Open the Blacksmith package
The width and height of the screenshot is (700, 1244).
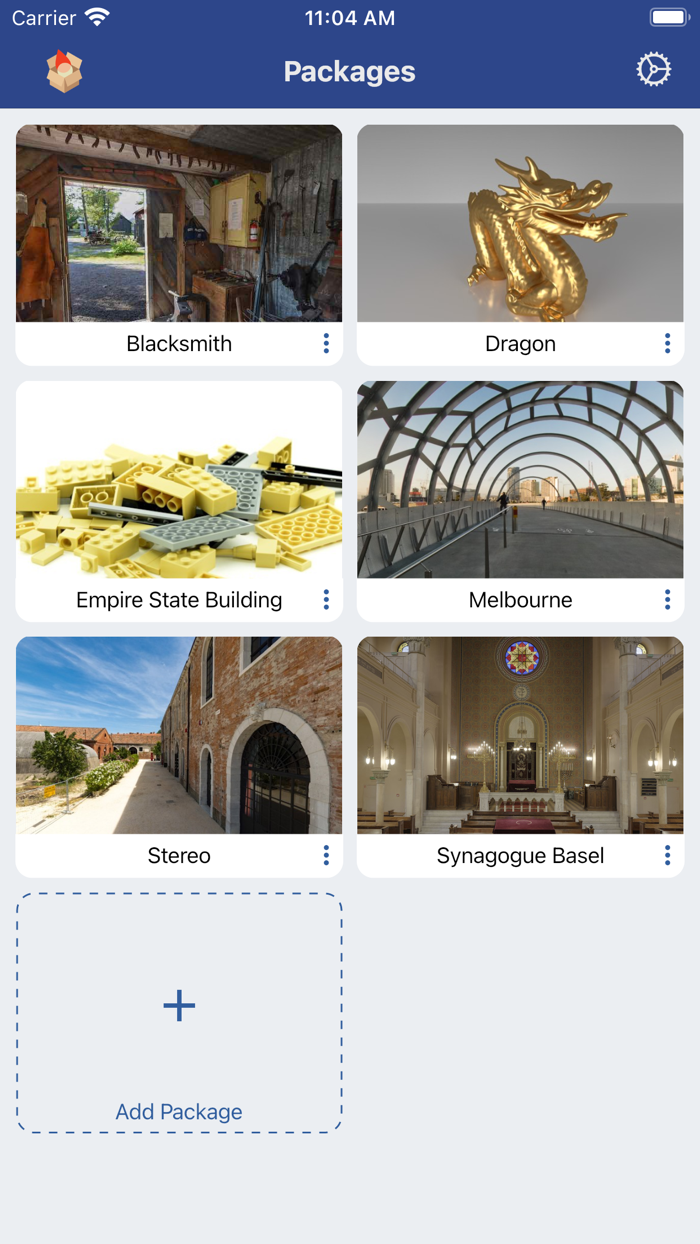coord(179,223)
